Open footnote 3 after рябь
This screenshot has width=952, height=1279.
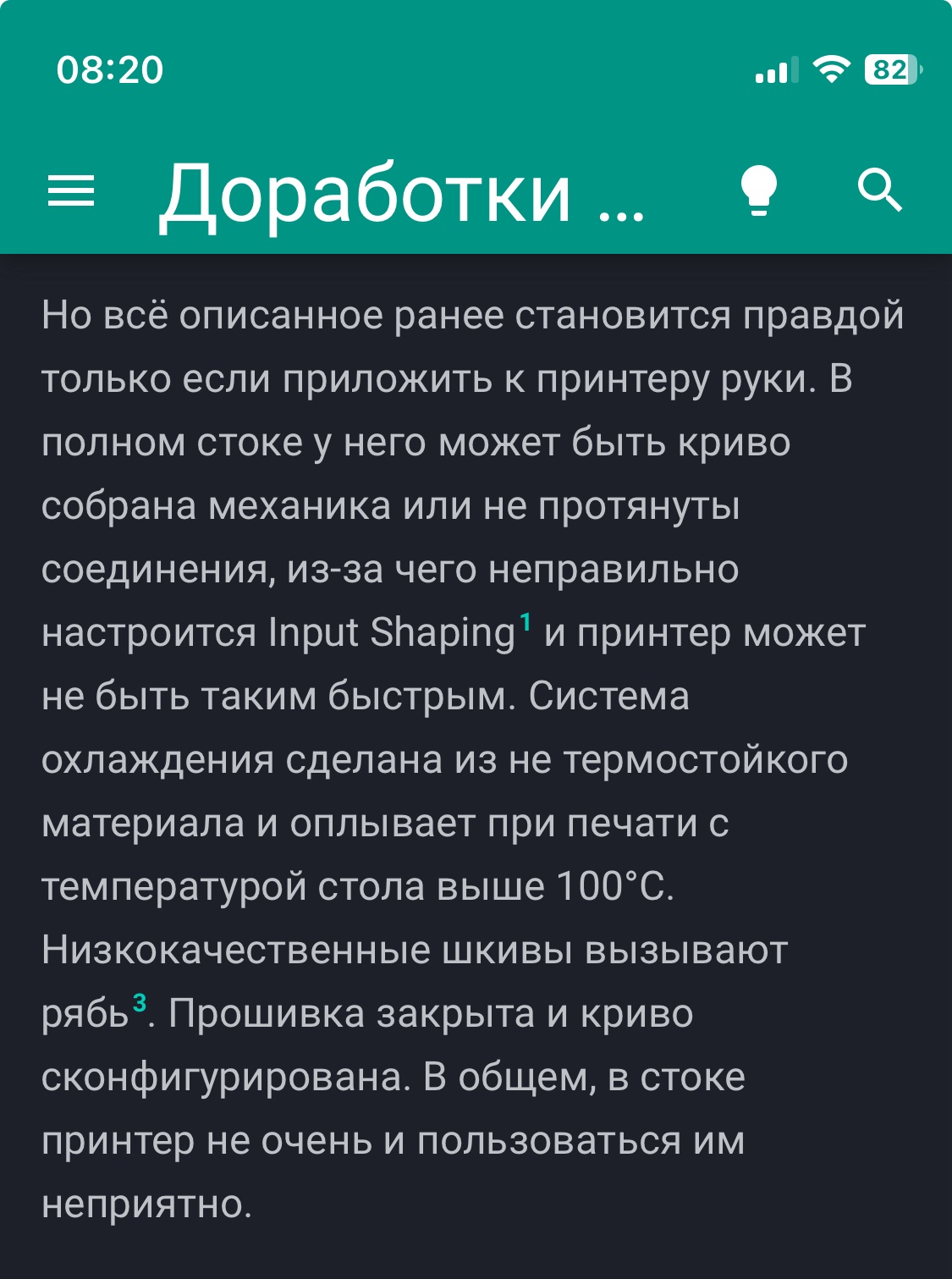click(140, 1004)
